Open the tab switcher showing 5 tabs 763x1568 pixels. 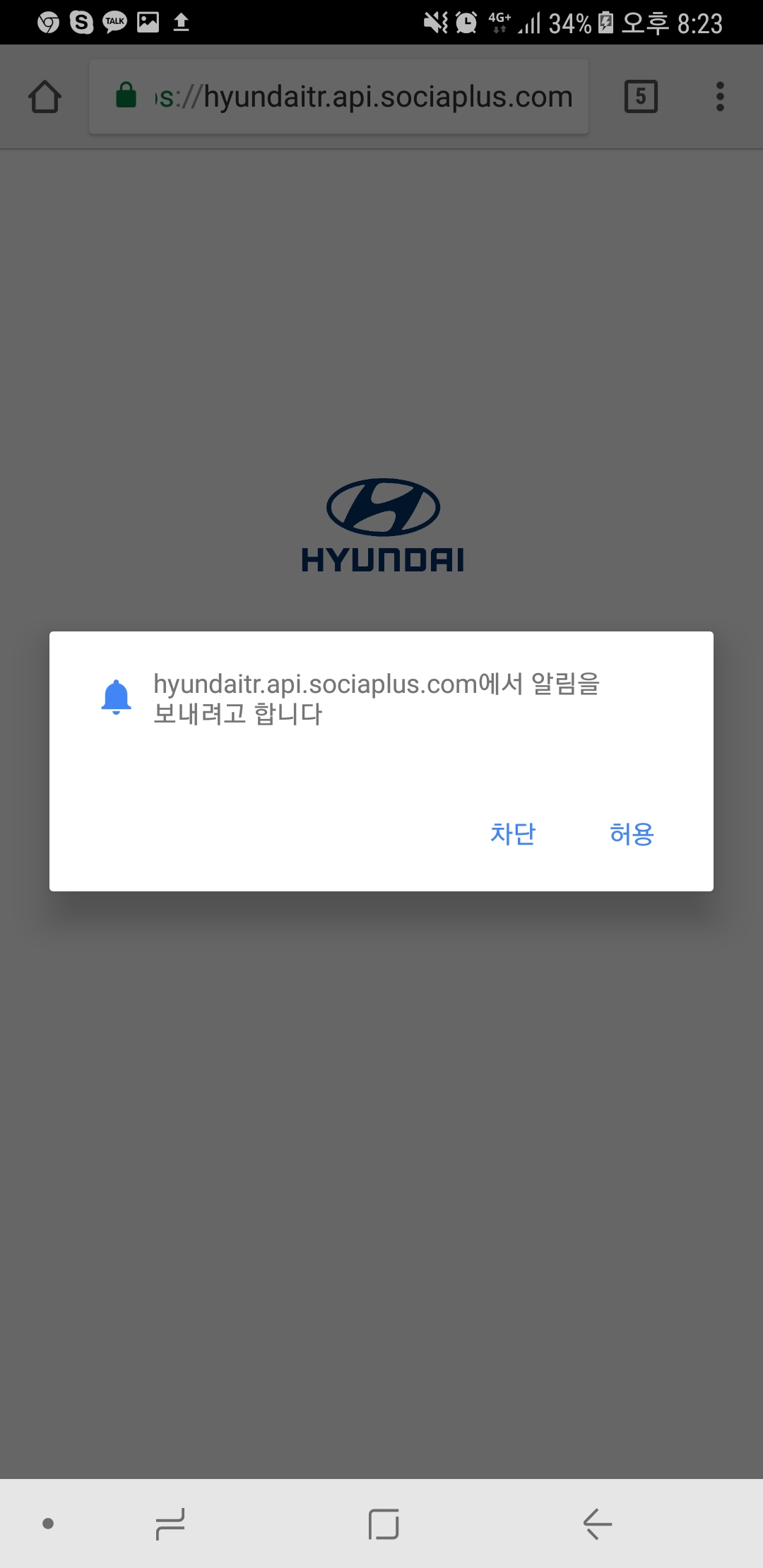coord(641,97)
